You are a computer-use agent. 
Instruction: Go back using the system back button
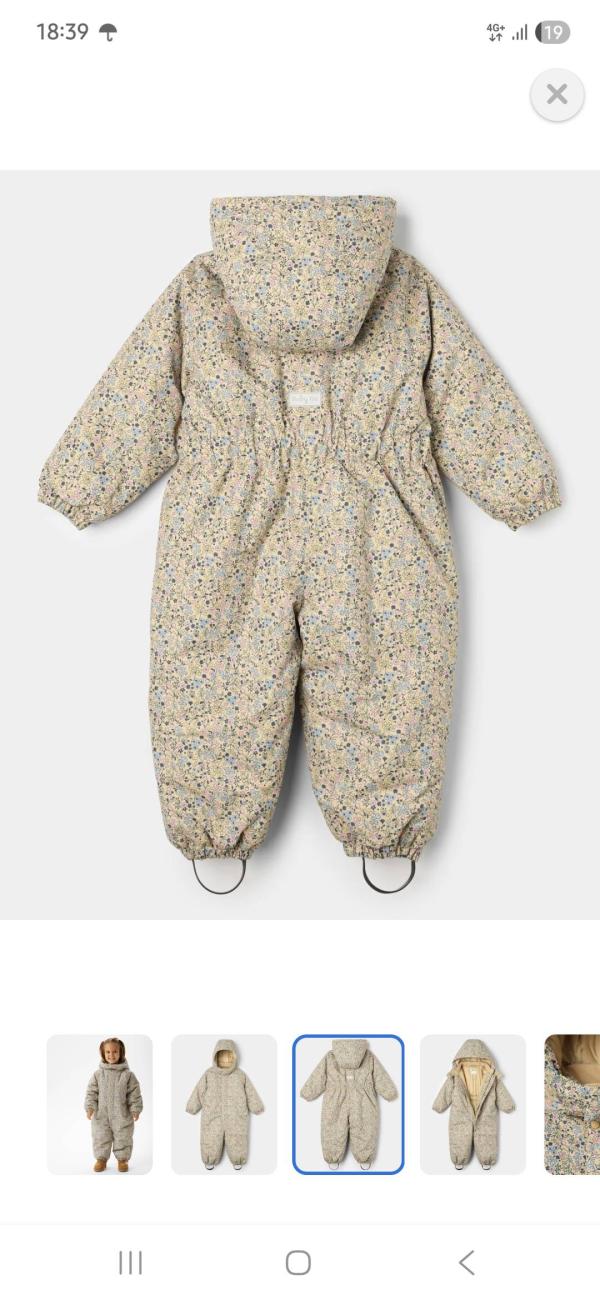467,1262
